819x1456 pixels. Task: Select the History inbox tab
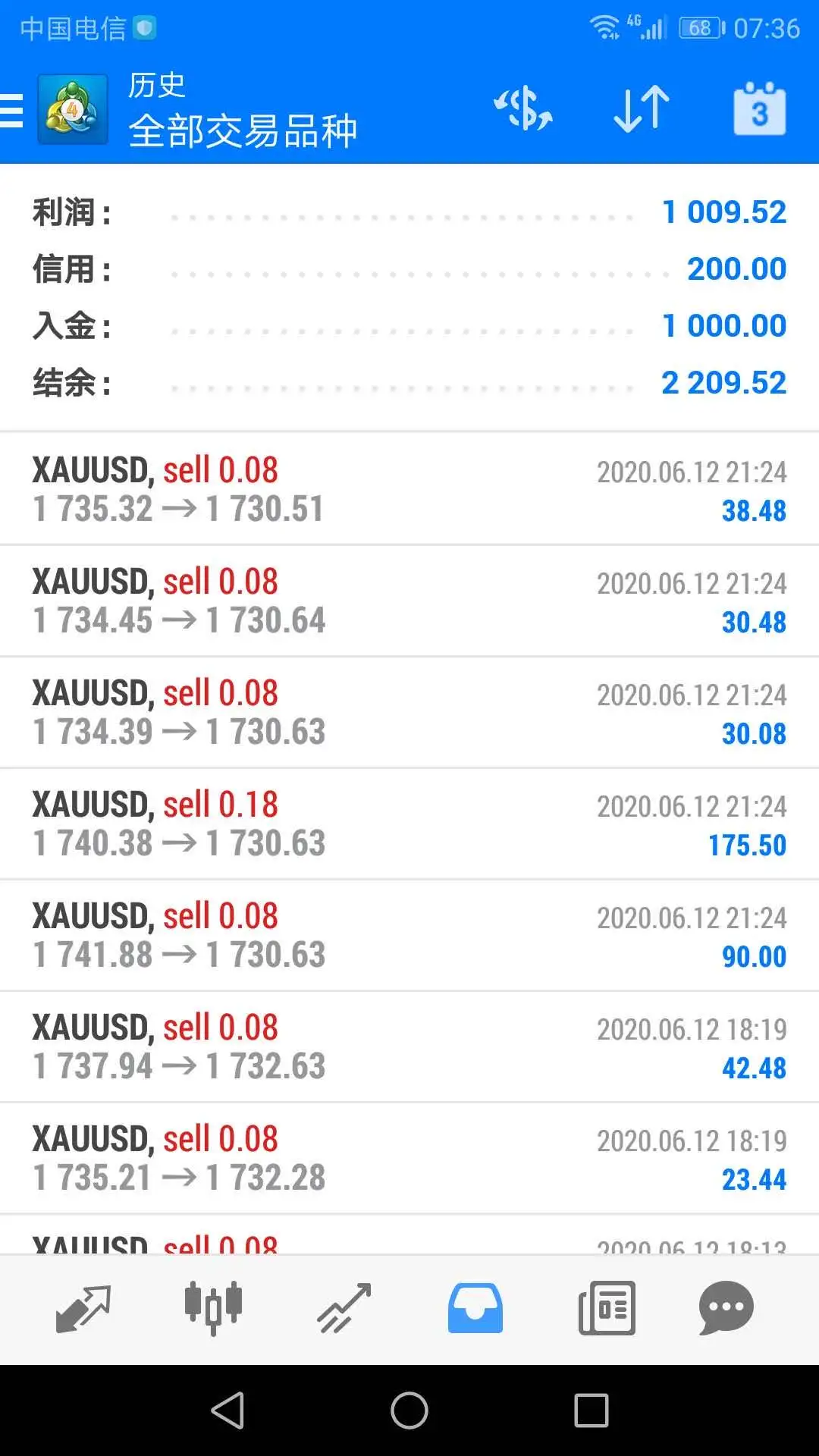pyautogui.click(x=475, y=1309)
